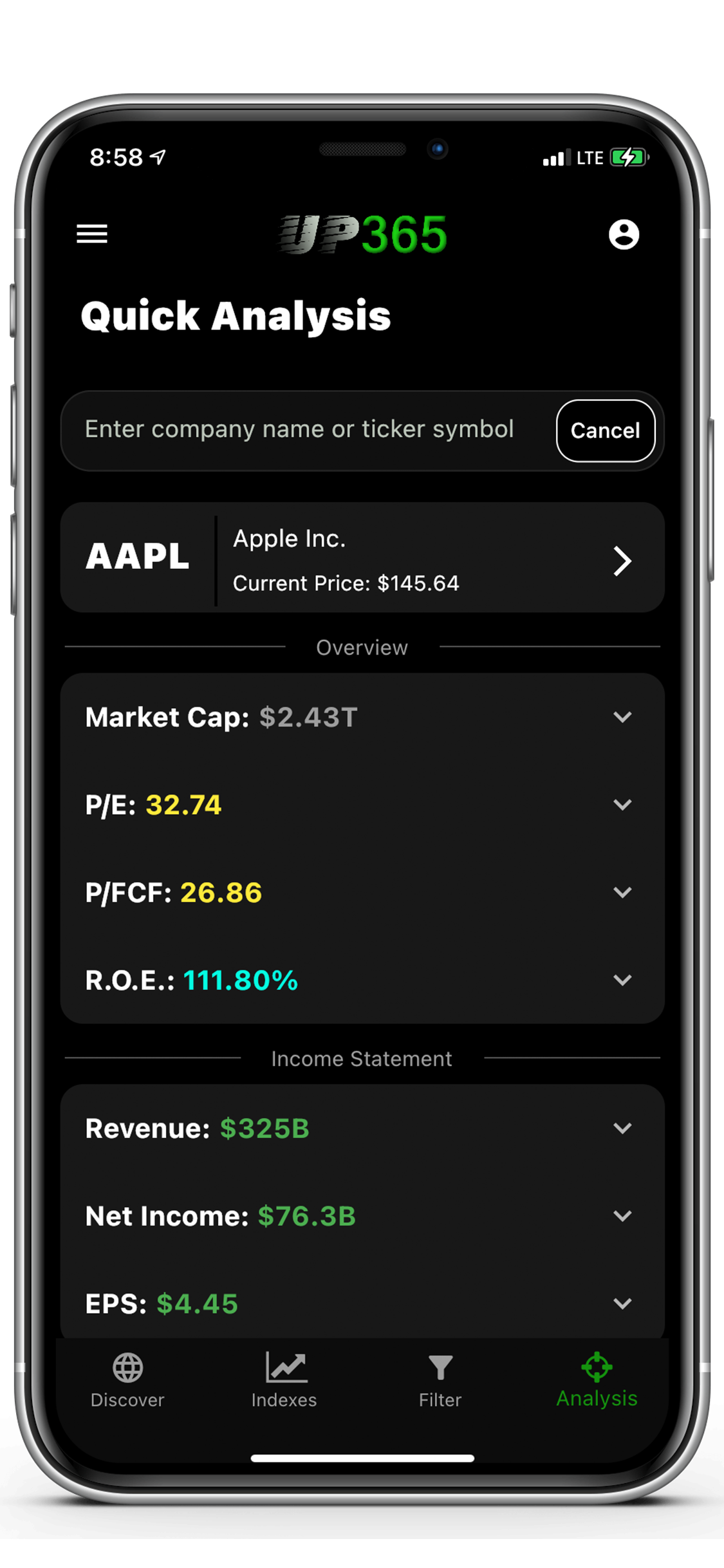
Task: Expand the R.O.E. row
Action: (362, 980)
